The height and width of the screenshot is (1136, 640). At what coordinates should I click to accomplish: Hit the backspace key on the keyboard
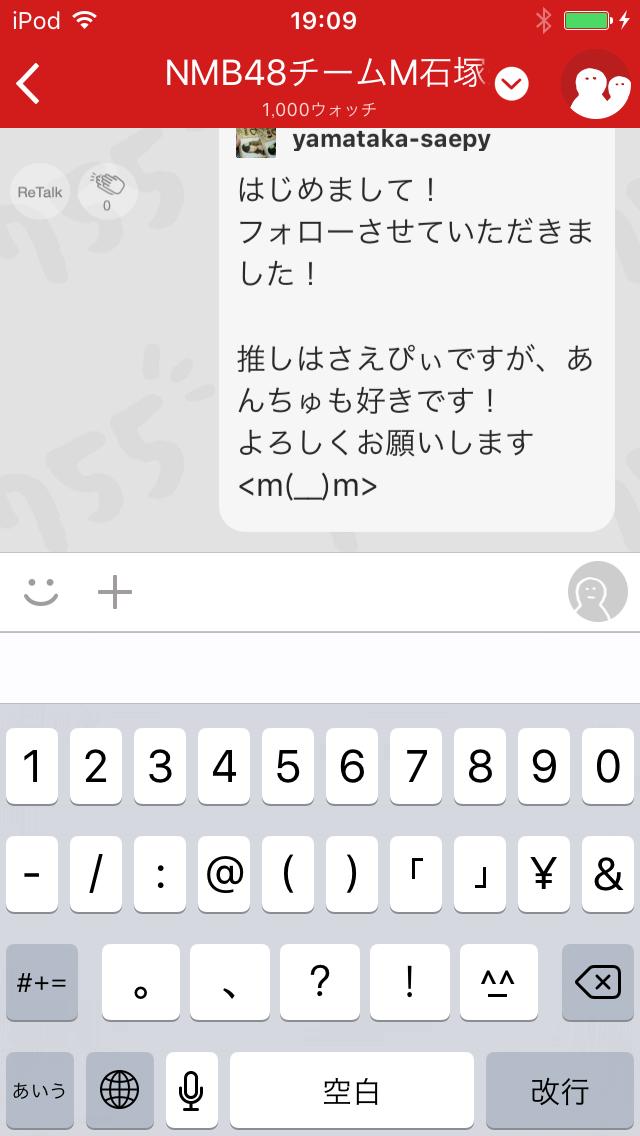point(598,983)
